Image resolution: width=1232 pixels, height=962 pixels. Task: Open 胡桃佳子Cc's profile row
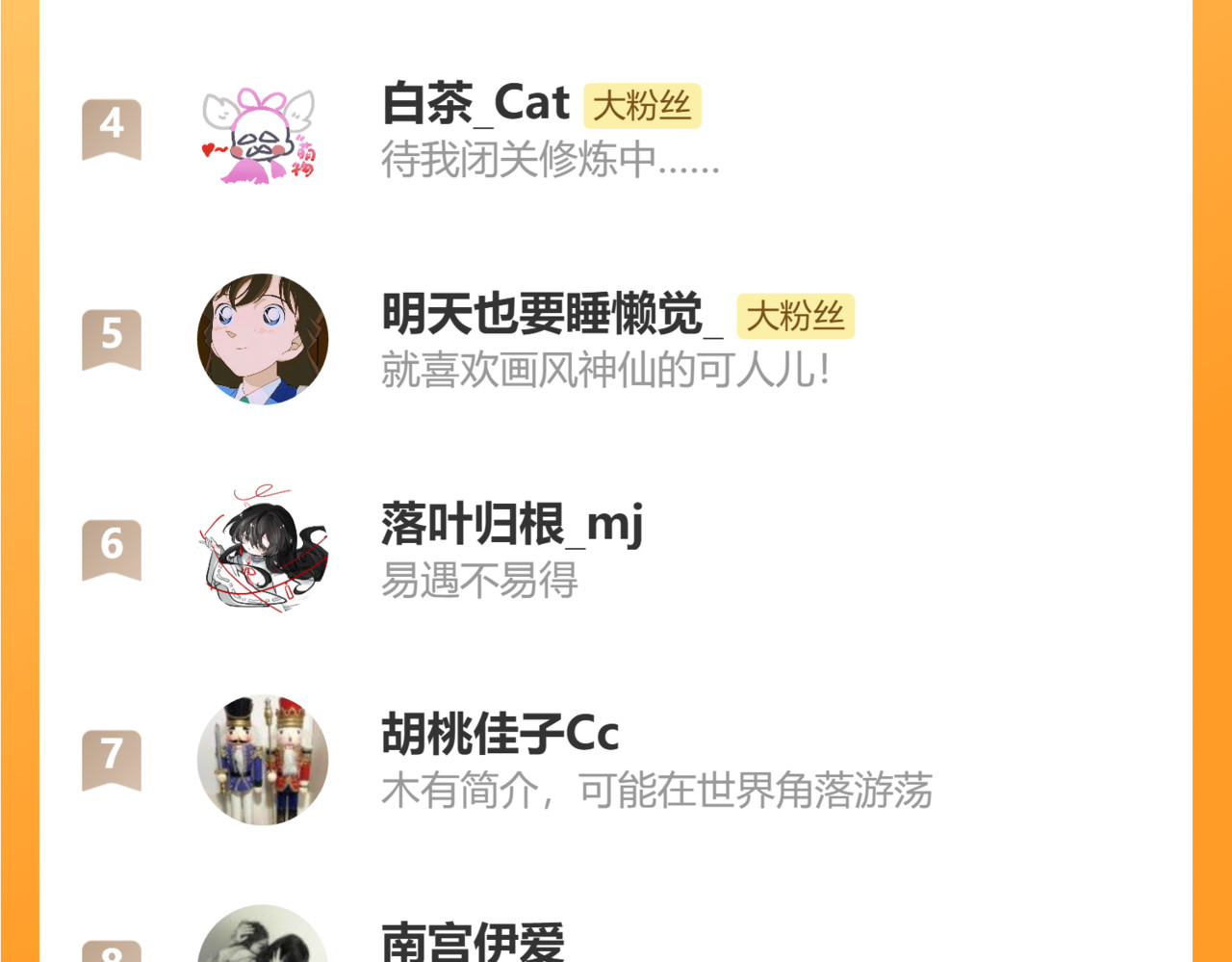[500, 735]
